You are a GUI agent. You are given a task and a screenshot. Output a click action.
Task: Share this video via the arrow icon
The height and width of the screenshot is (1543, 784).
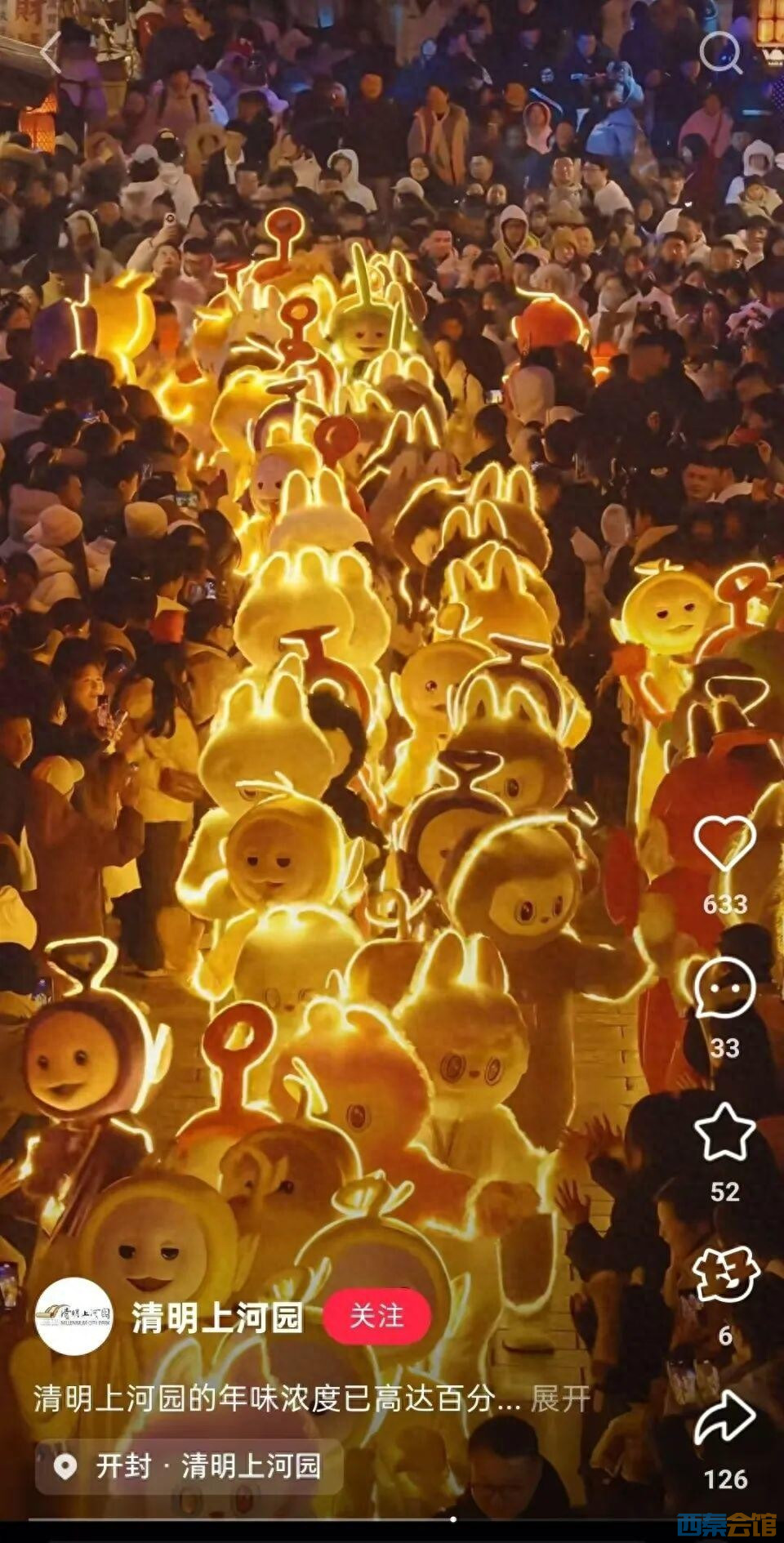[x=724, y=1420]
